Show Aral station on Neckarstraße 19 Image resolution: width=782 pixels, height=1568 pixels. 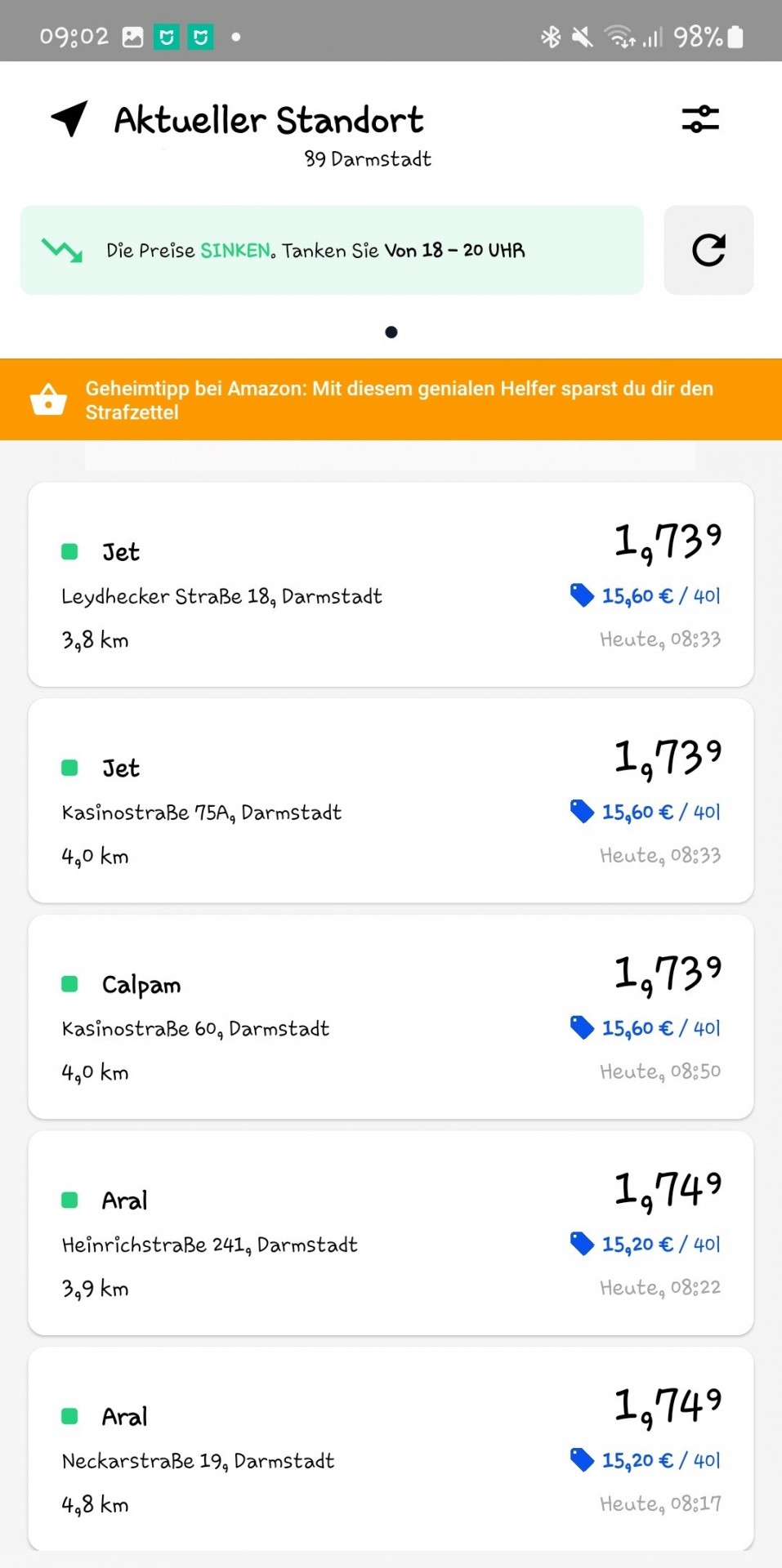coord(391,1450)
